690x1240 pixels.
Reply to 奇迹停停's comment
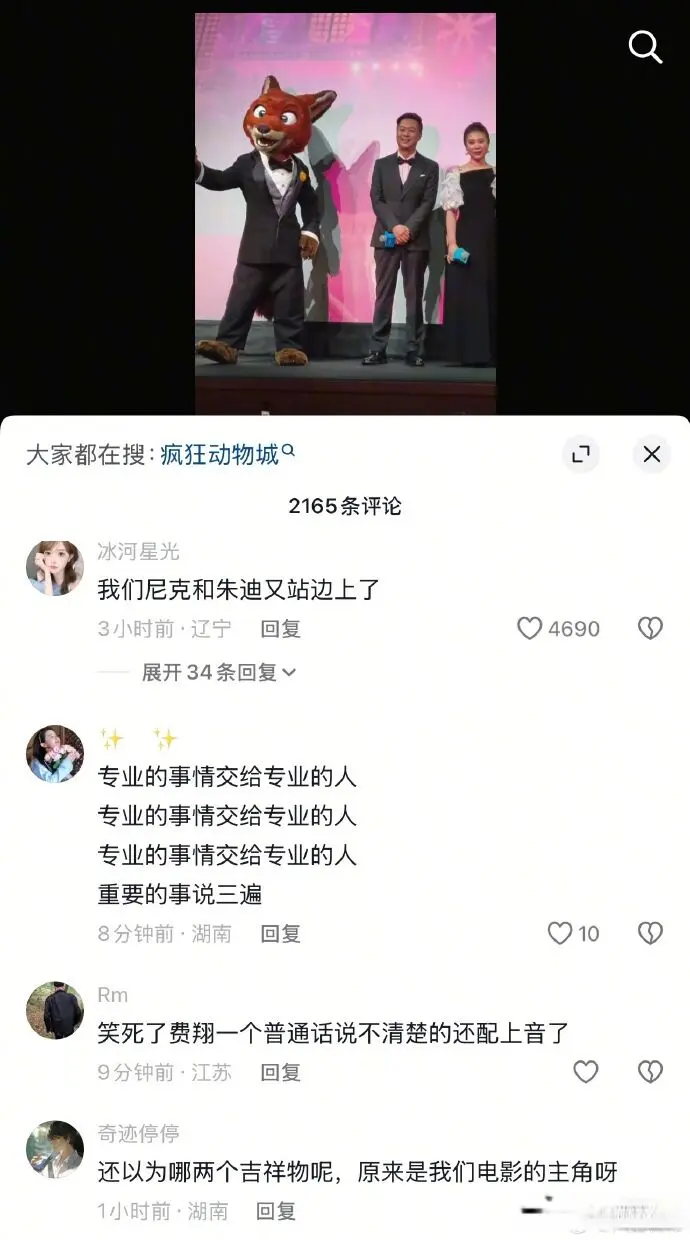point(276,1211)
